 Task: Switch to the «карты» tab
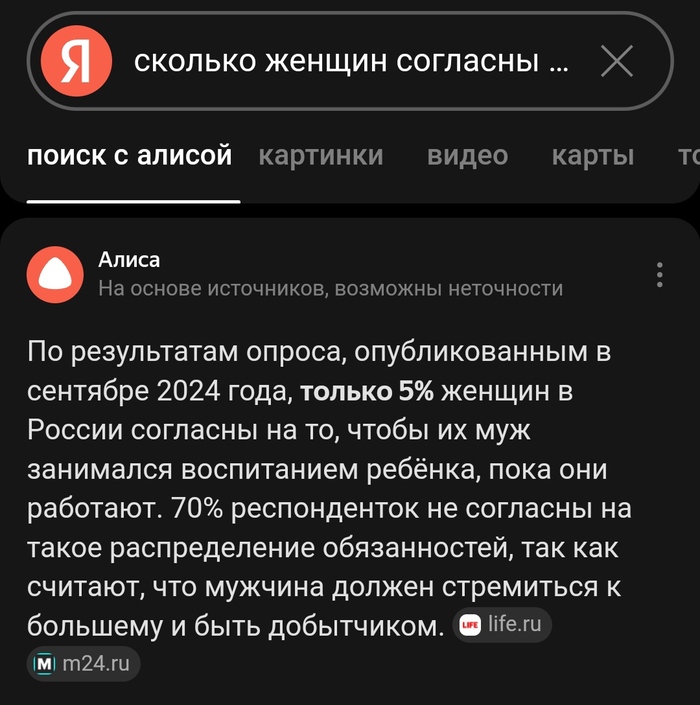point(592,156)
